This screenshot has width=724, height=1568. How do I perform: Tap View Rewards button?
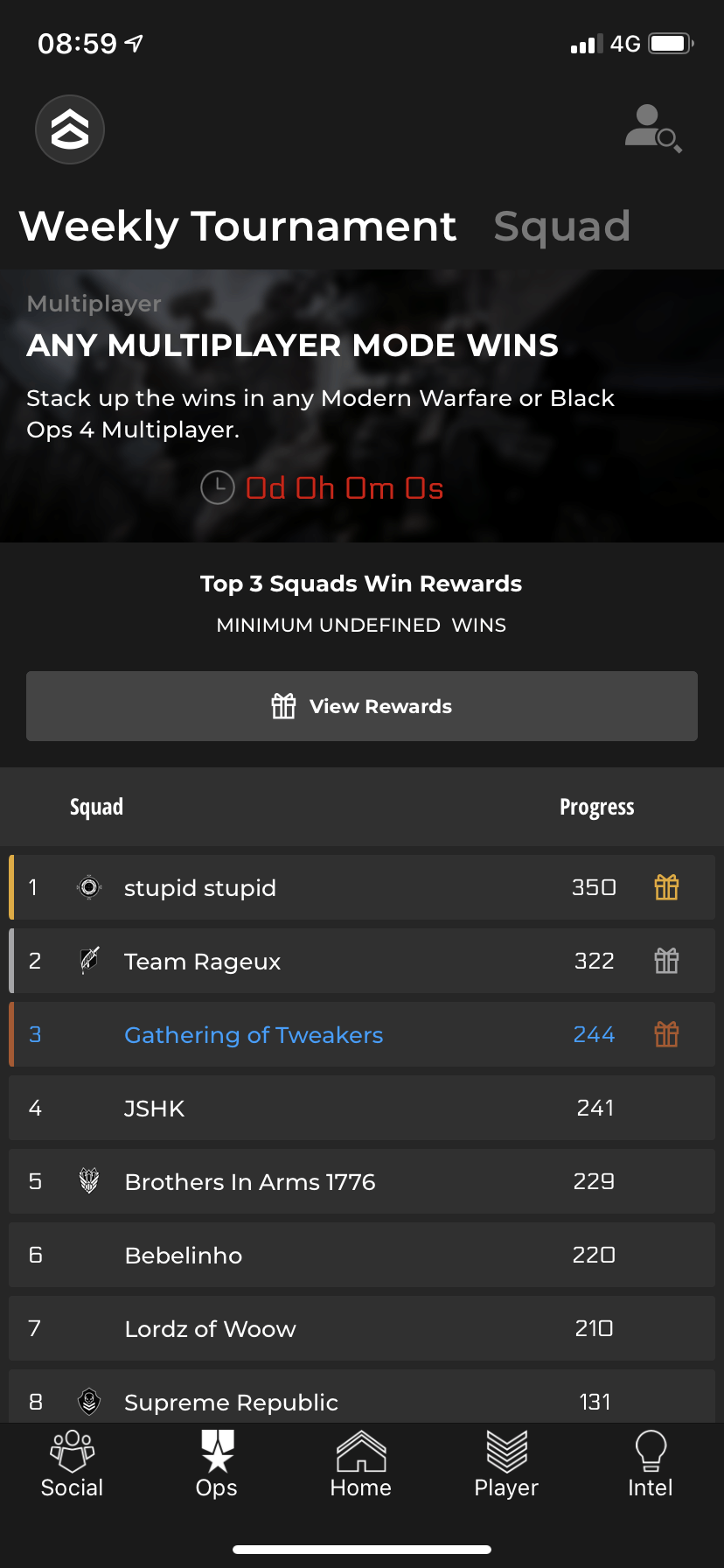pyautogui.click(x=362, y=706)
